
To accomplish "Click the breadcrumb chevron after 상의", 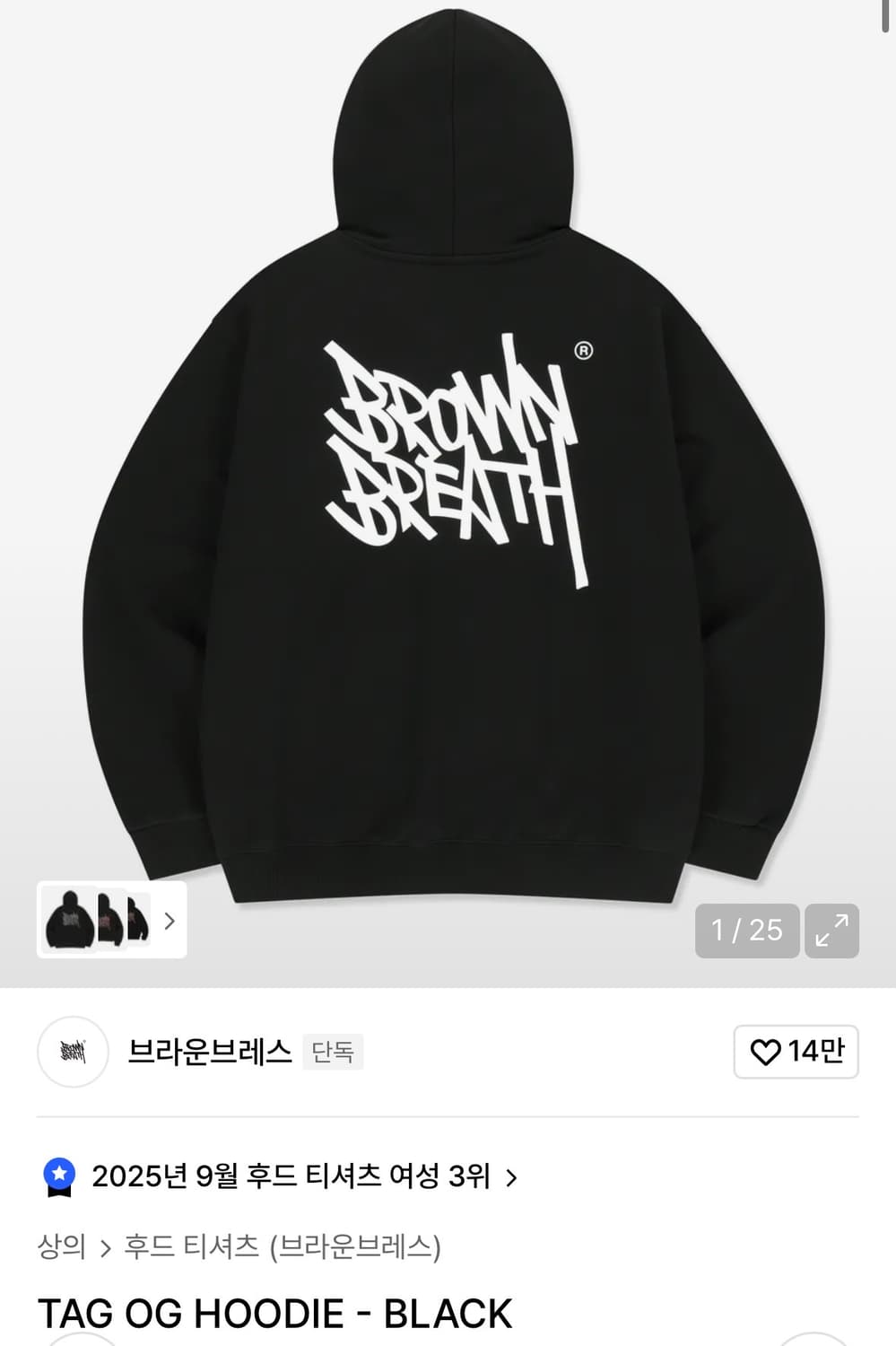I will point(106,1247).
